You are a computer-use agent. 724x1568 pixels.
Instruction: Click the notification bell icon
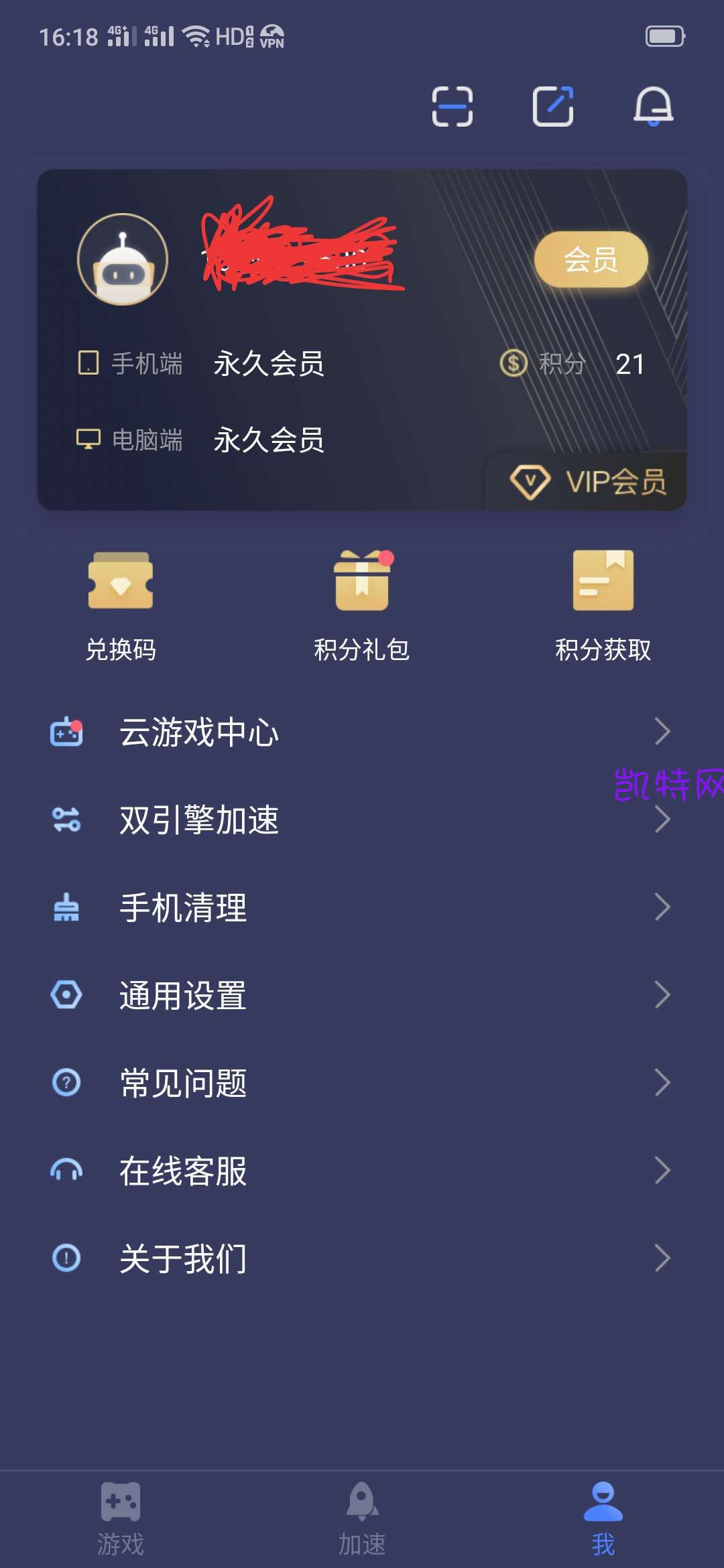[654, 107]
